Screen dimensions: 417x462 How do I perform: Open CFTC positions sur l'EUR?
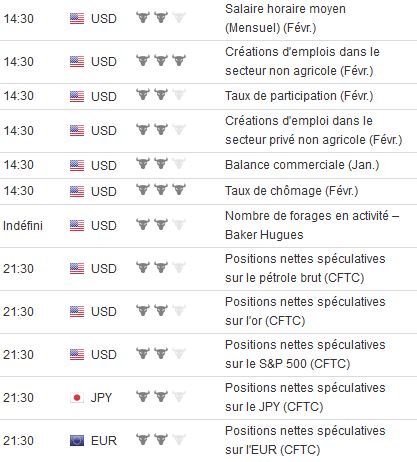[x=305, y=440]
